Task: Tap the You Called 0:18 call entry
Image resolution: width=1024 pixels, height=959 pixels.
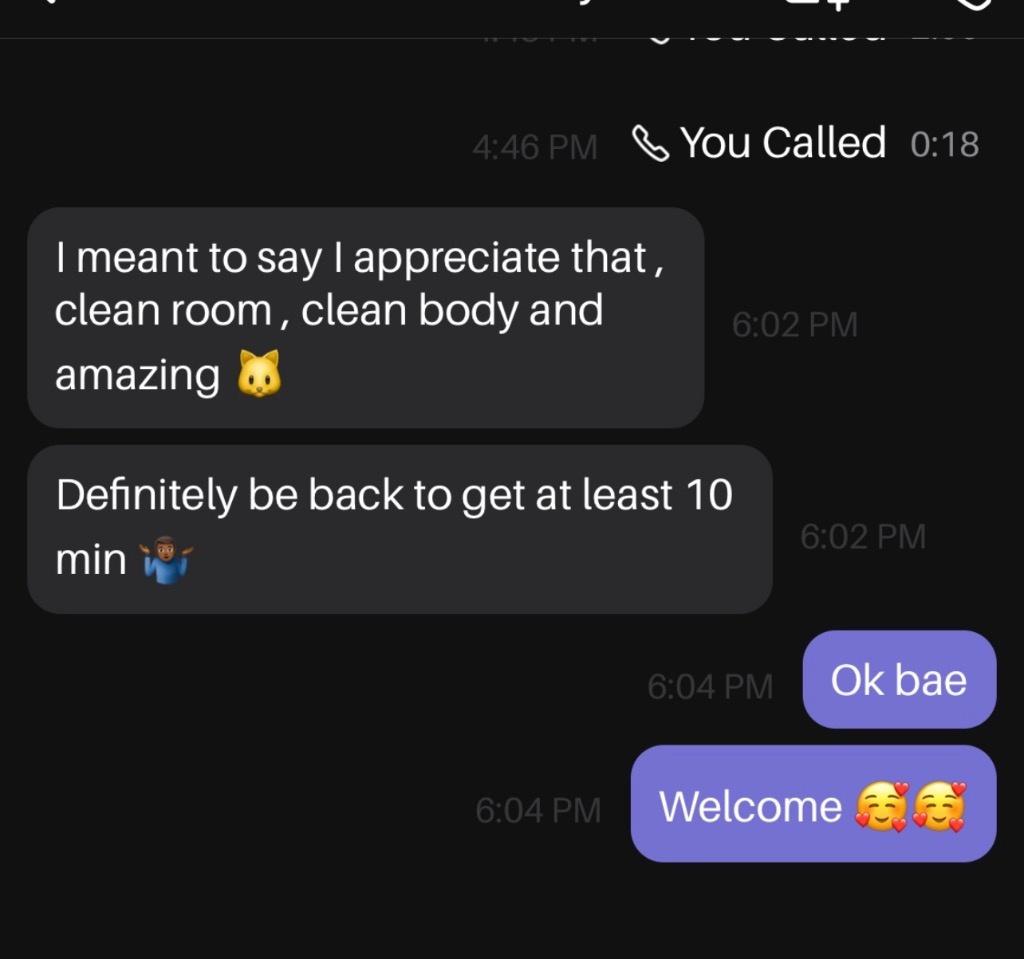Action: [782, 144]
